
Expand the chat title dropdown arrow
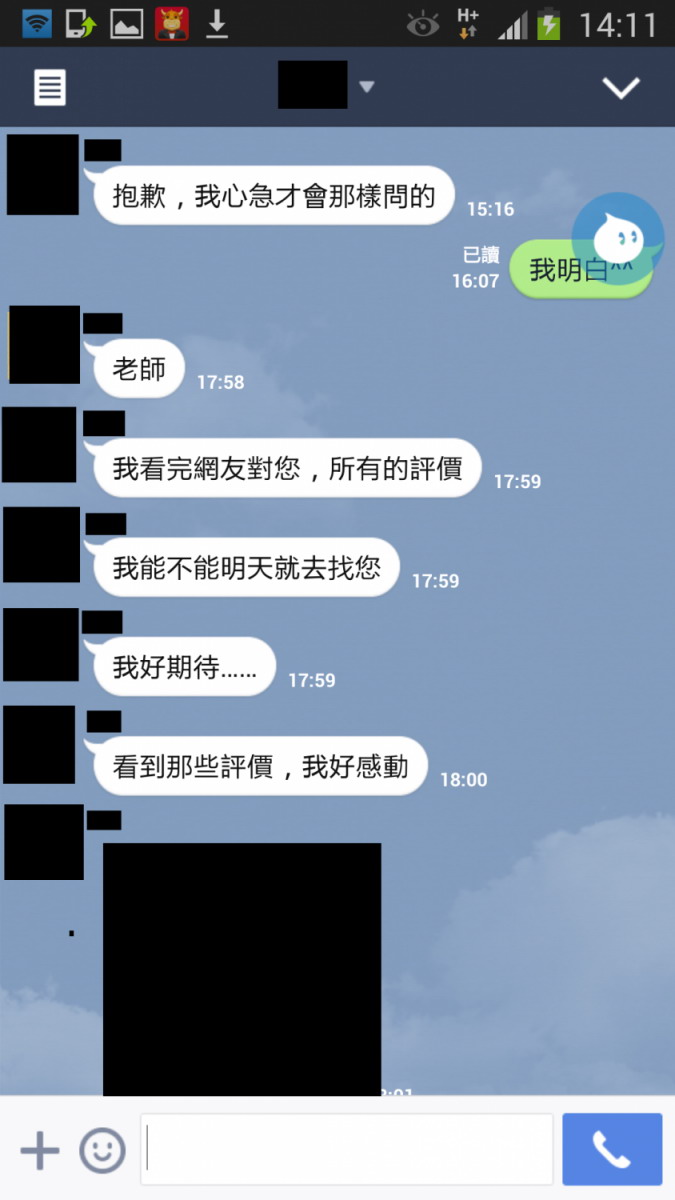366,87
